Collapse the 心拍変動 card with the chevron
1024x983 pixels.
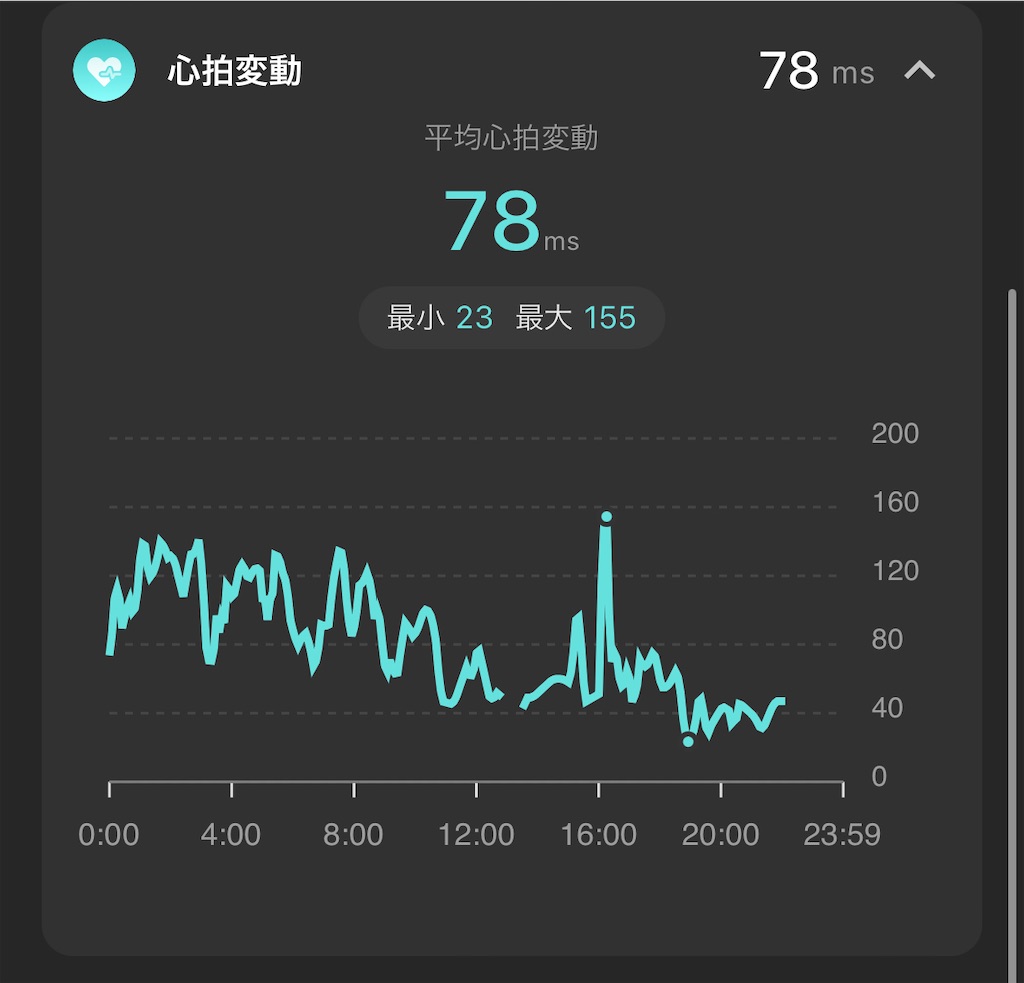[920, 72]
